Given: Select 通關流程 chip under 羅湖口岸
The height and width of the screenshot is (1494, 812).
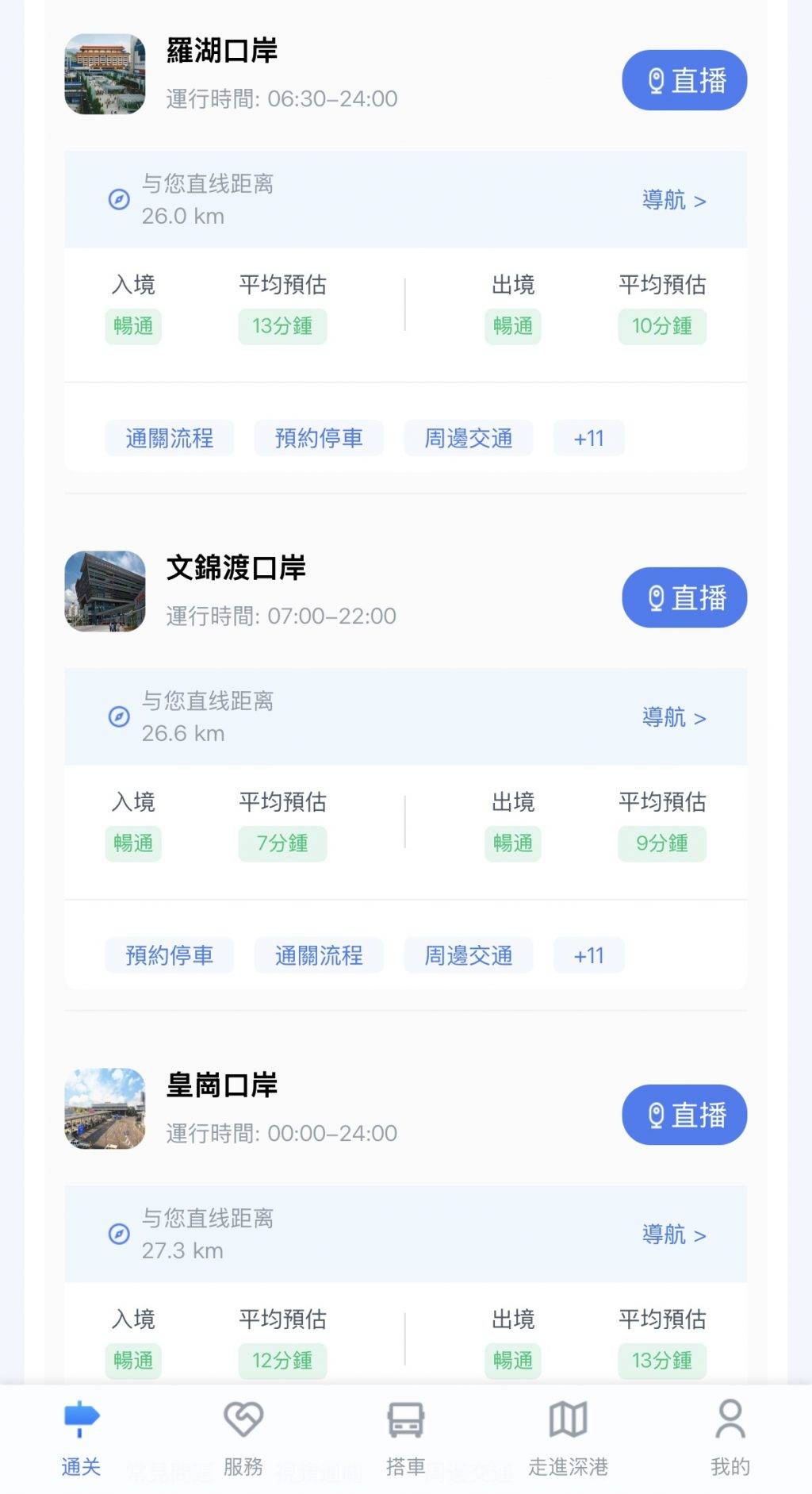Looking at the screenshot, I should coord(170,438).
